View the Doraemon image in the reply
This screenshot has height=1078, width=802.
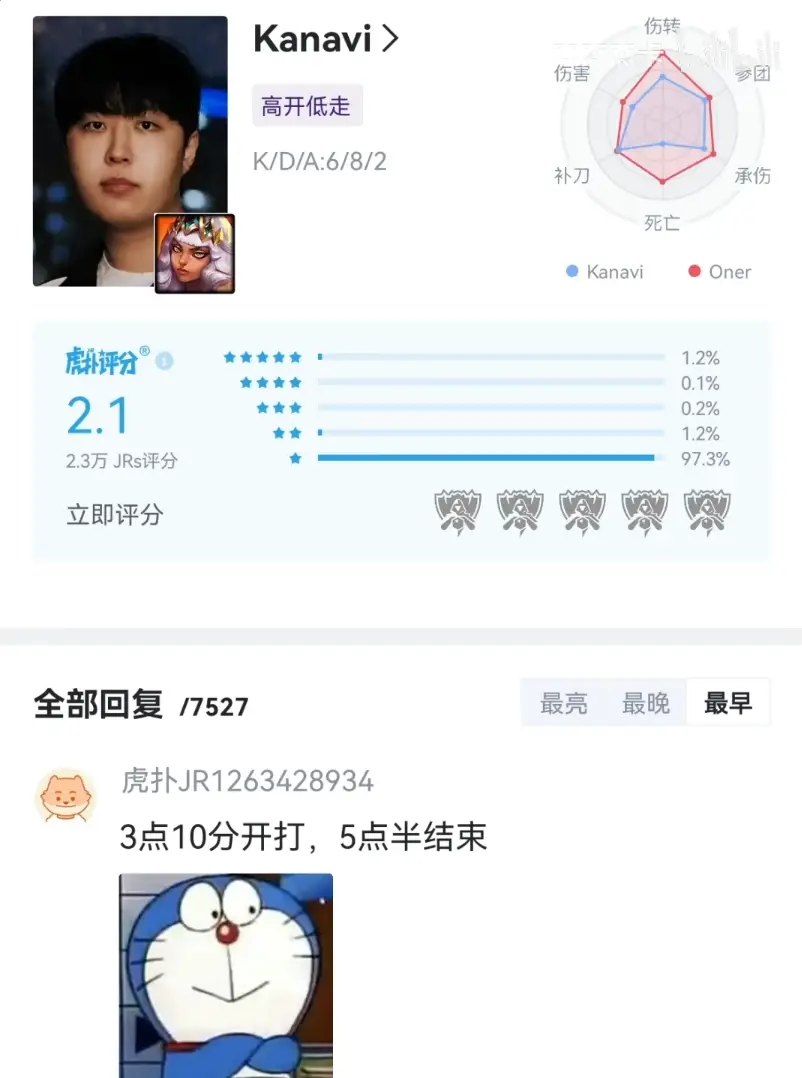tap(226, 975)
